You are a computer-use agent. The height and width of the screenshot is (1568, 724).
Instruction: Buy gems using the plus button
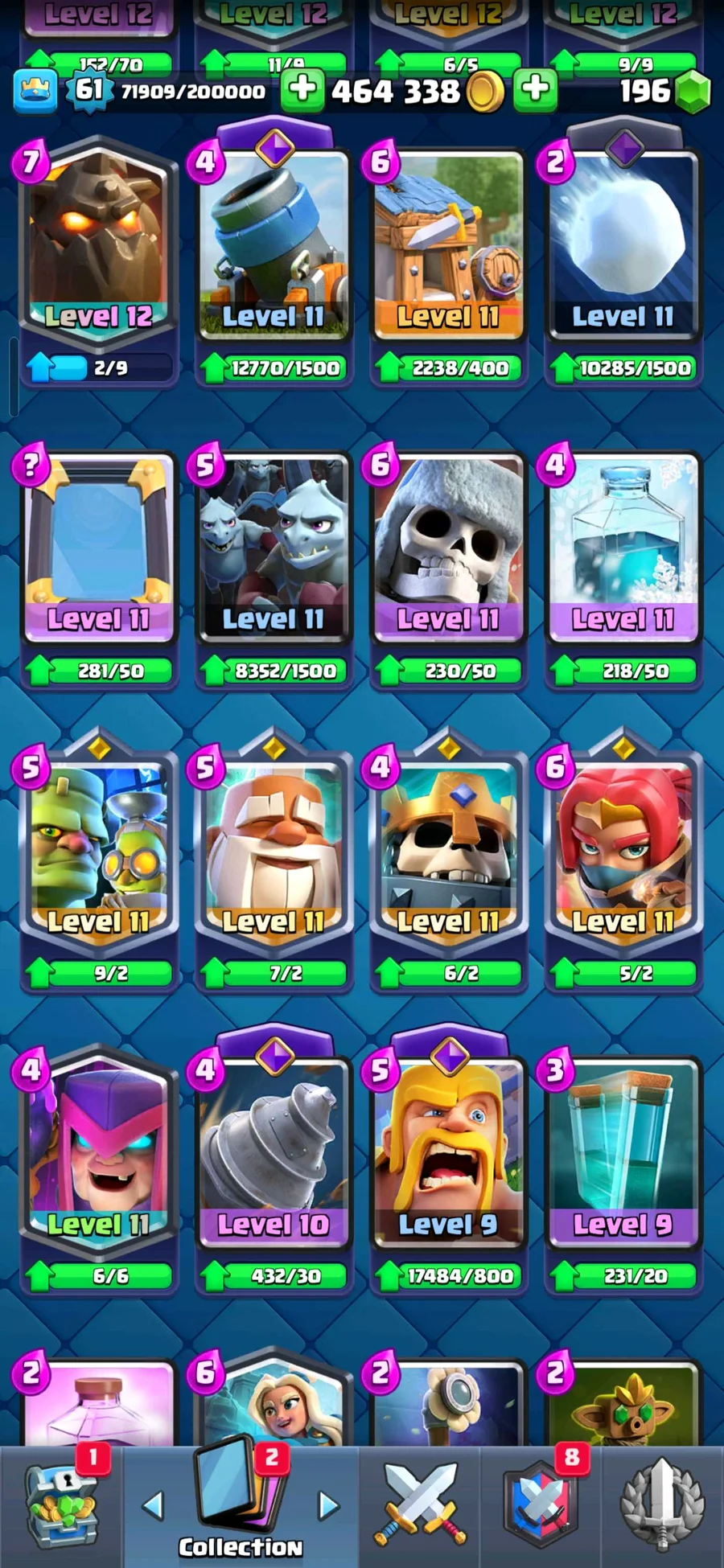point(536,88)
